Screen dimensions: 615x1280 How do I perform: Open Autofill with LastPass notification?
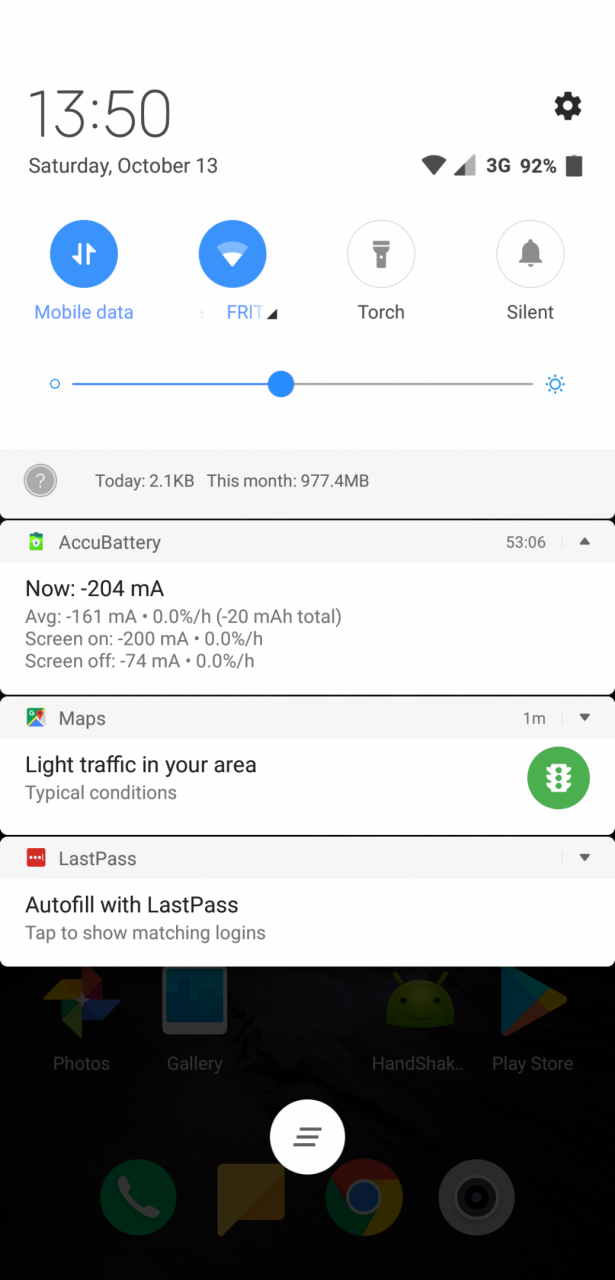coord(307,918)
